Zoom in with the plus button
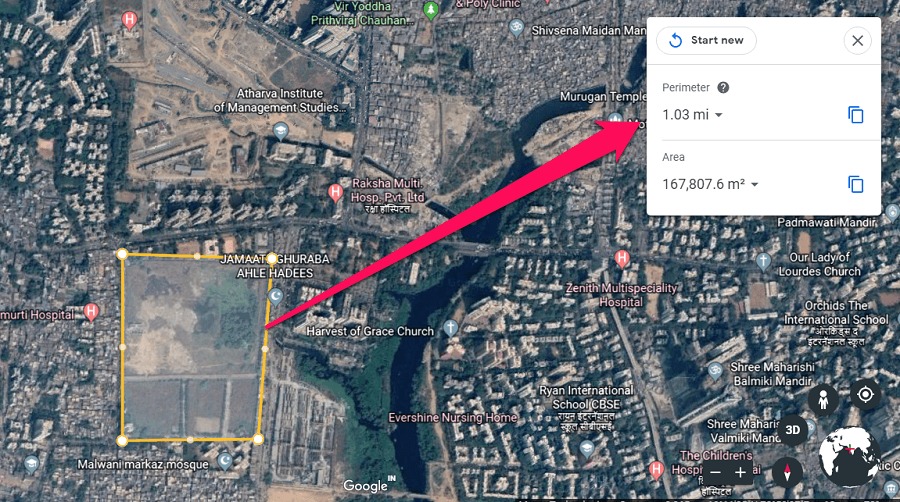 [741, 472]
